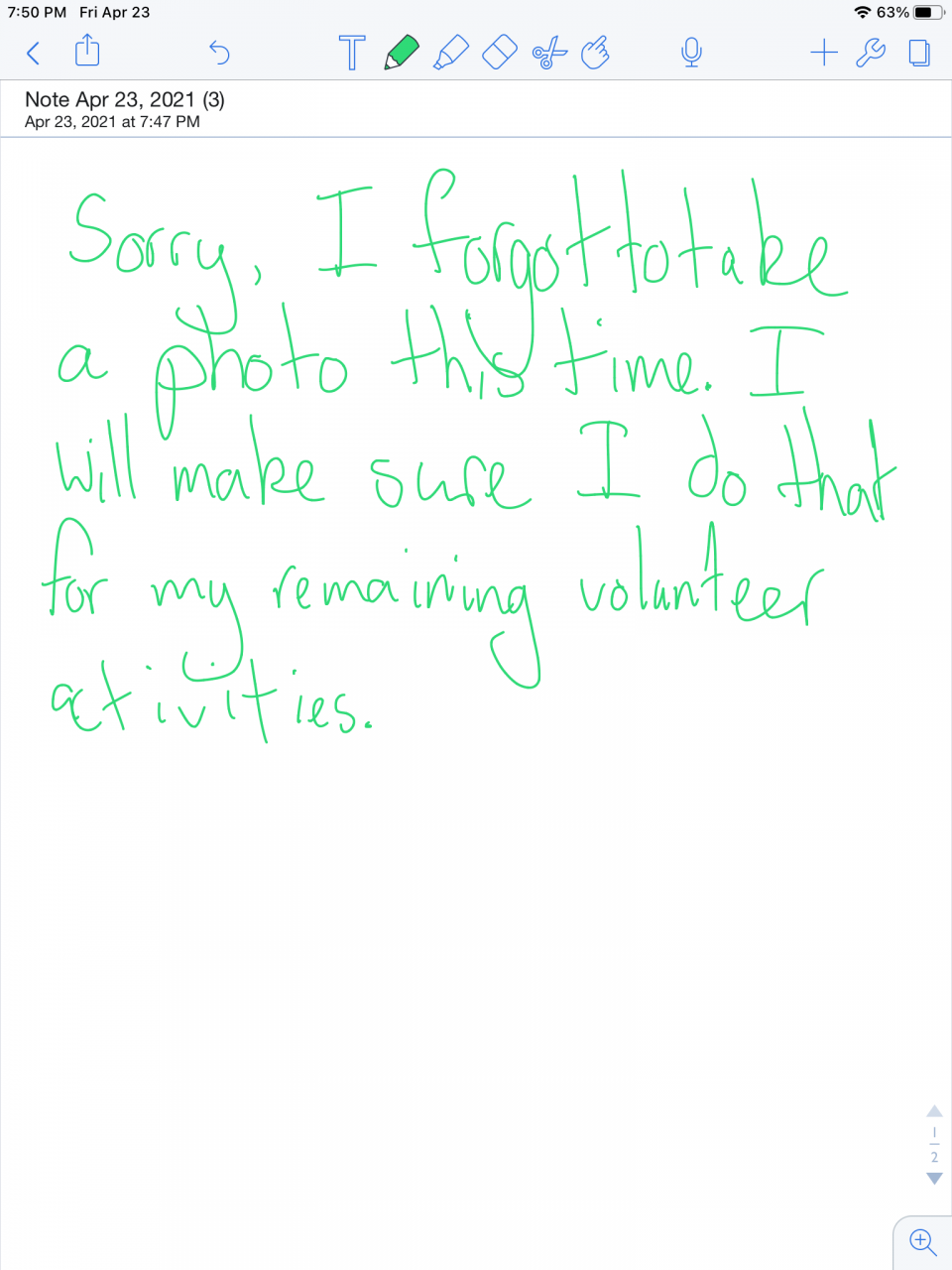The height and width of the screenshot is (1270, 952).
Task: Go back to the notes library
Action: click(x=34, y=53)
